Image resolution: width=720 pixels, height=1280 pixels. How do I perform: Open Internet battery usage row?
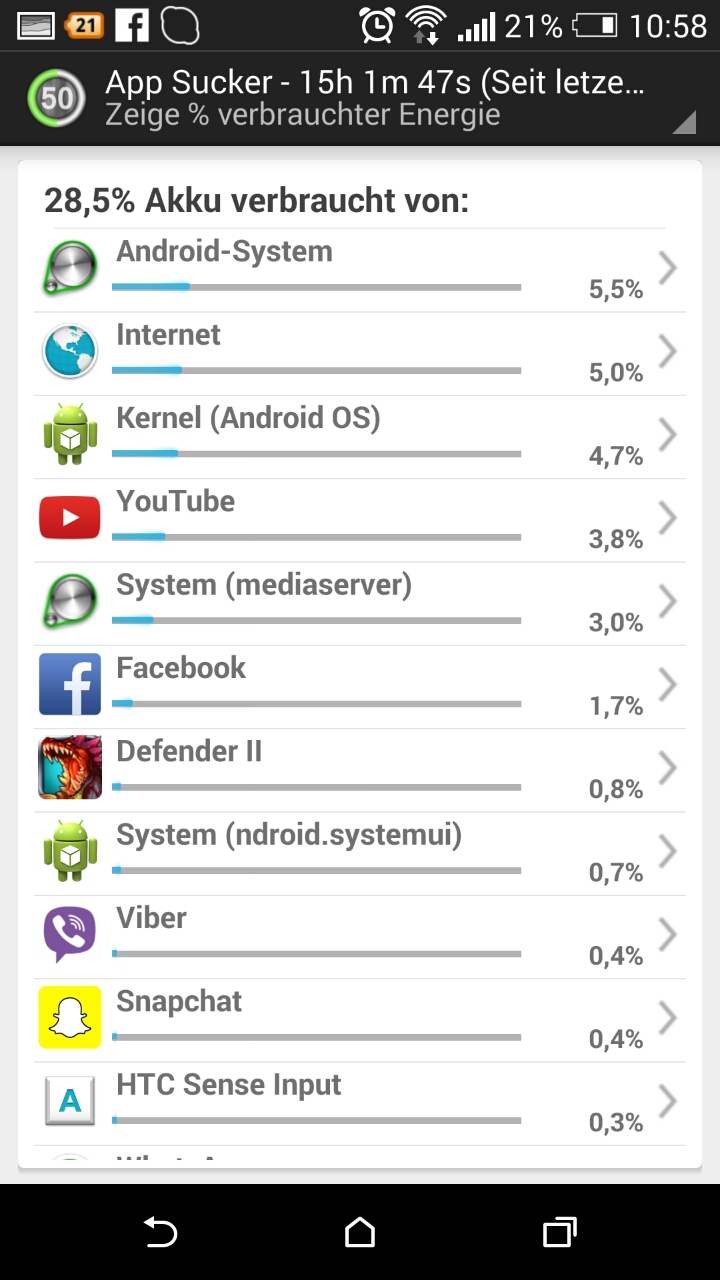point(360,353)
